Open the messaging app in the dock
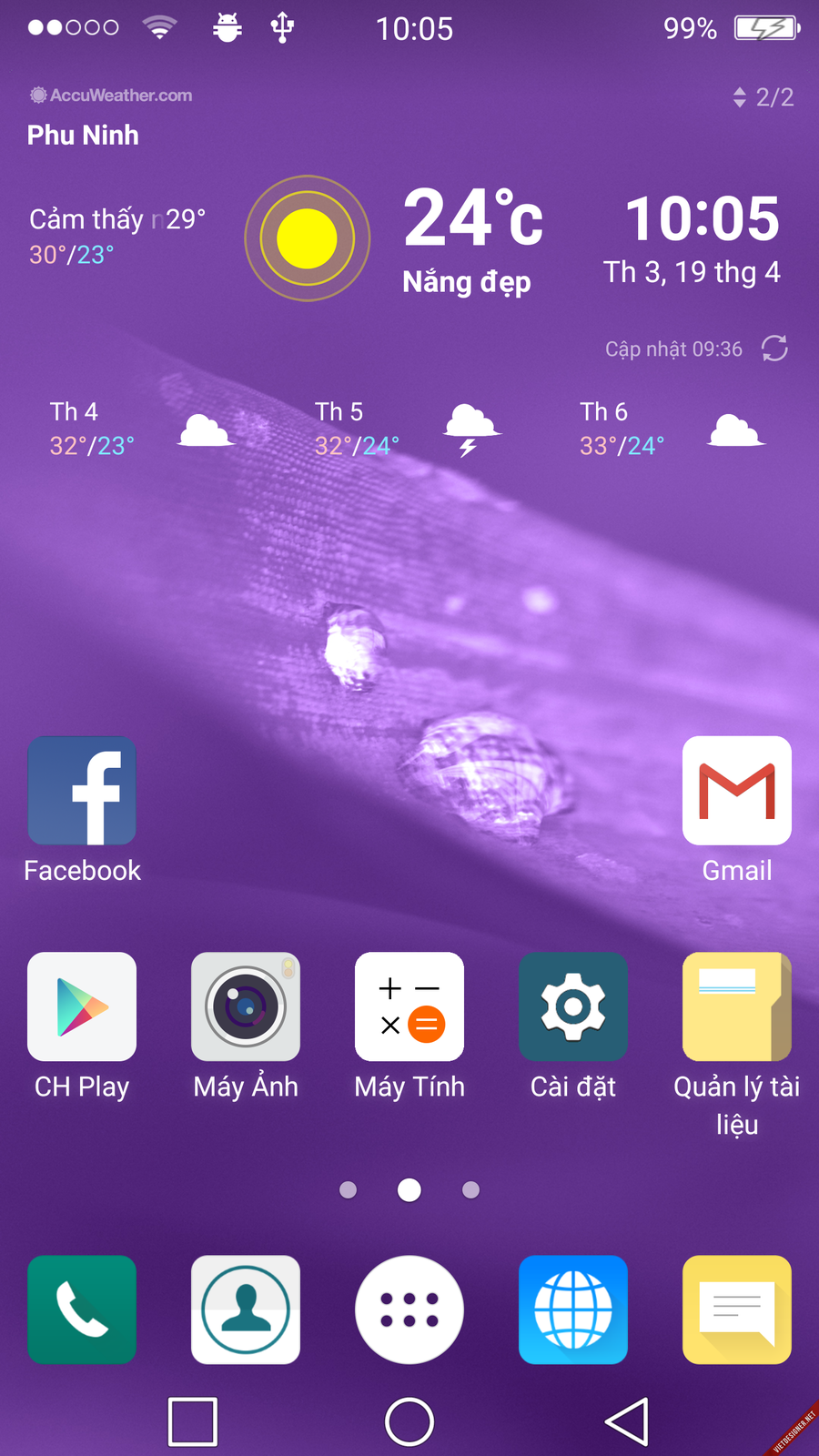This screenshot has height=1456, width=819. [737, 1309]
